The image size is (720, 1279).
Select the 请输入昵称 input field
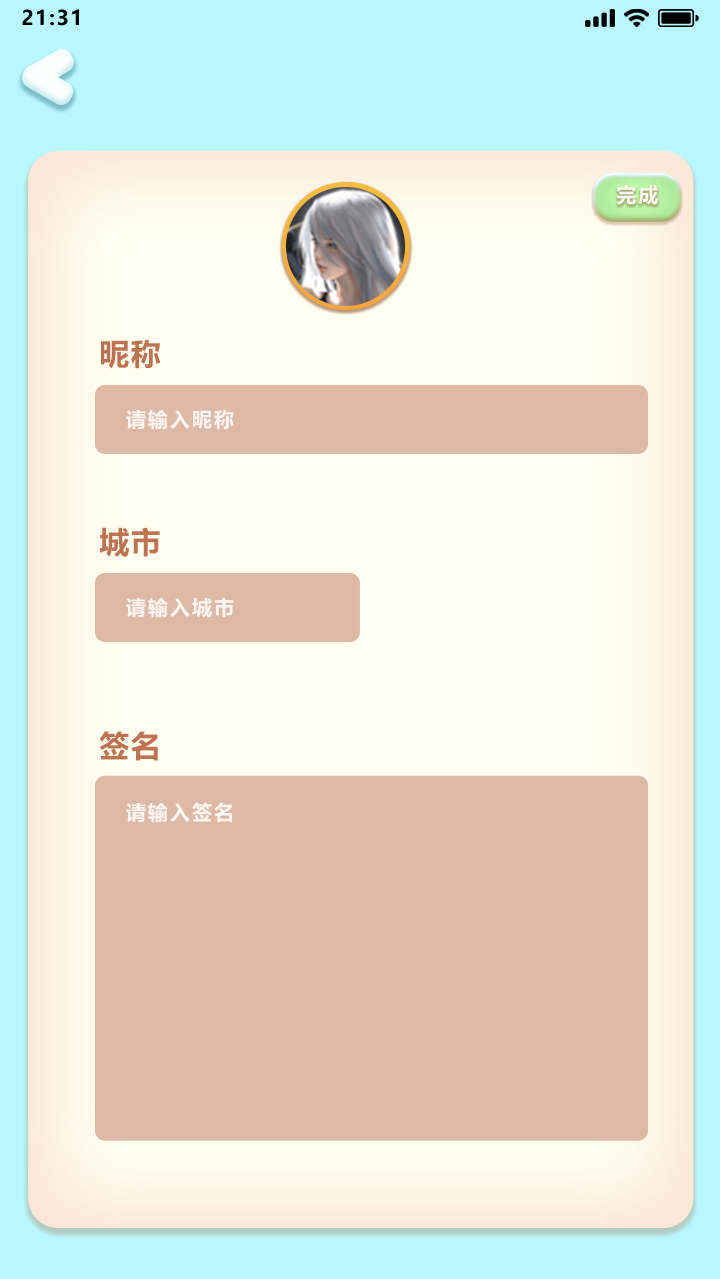tap(371, 419)
